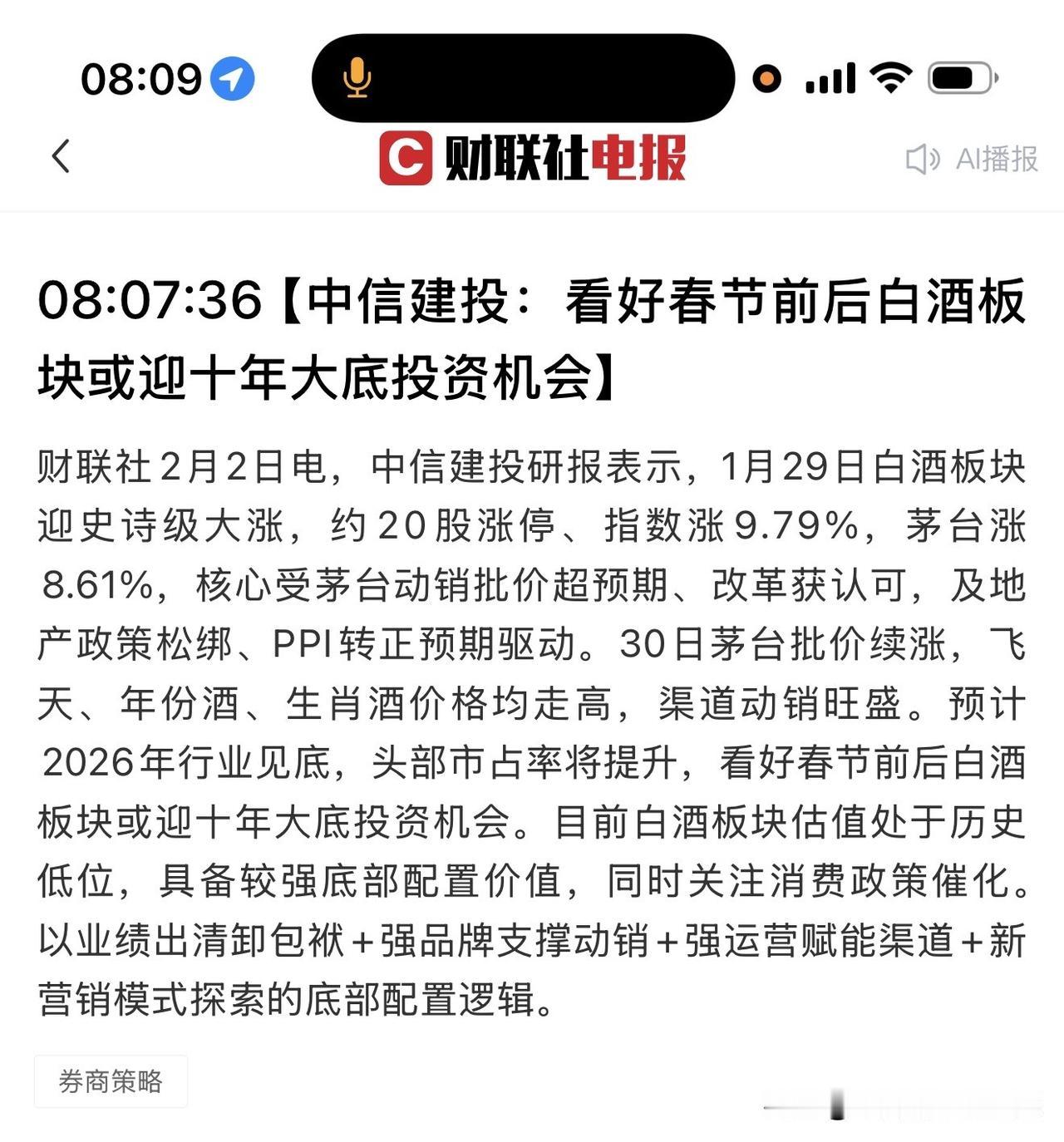The image size is (1064, 1142).
Task: Tap the microphone indicator in the Dynamic Island
Action: (357, 77)
